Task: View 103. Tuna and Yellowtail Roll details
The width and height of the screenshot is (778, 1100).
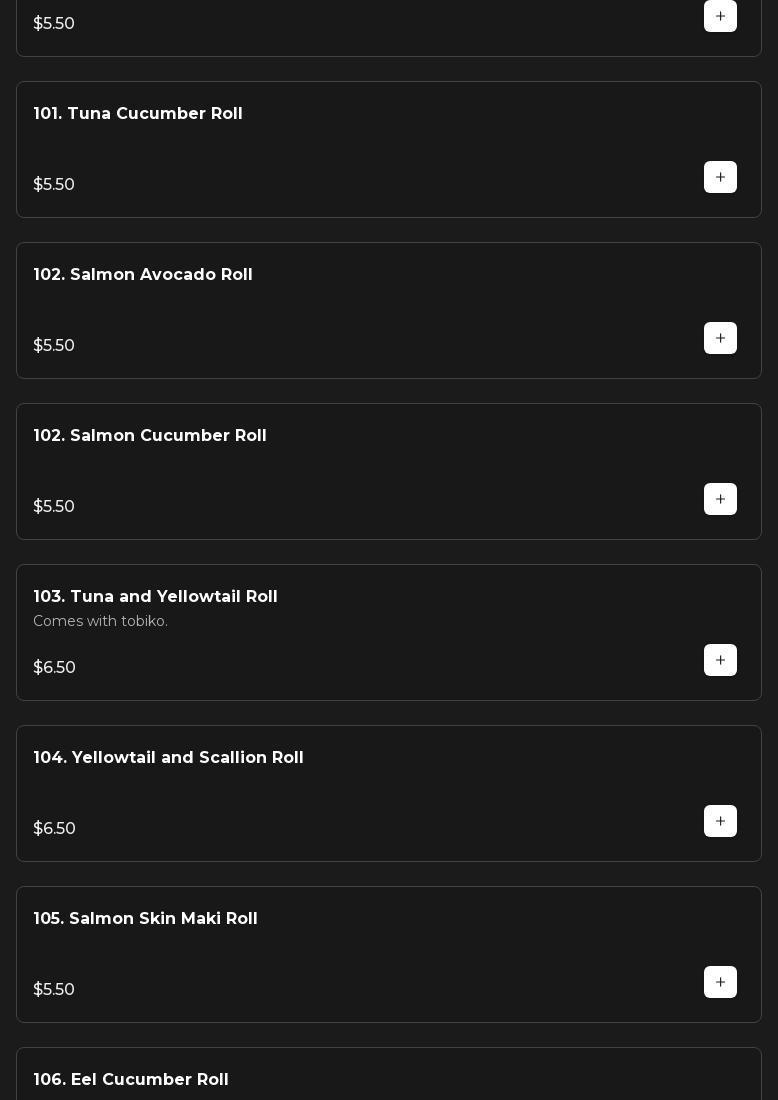Action: [x=155, y=597]
